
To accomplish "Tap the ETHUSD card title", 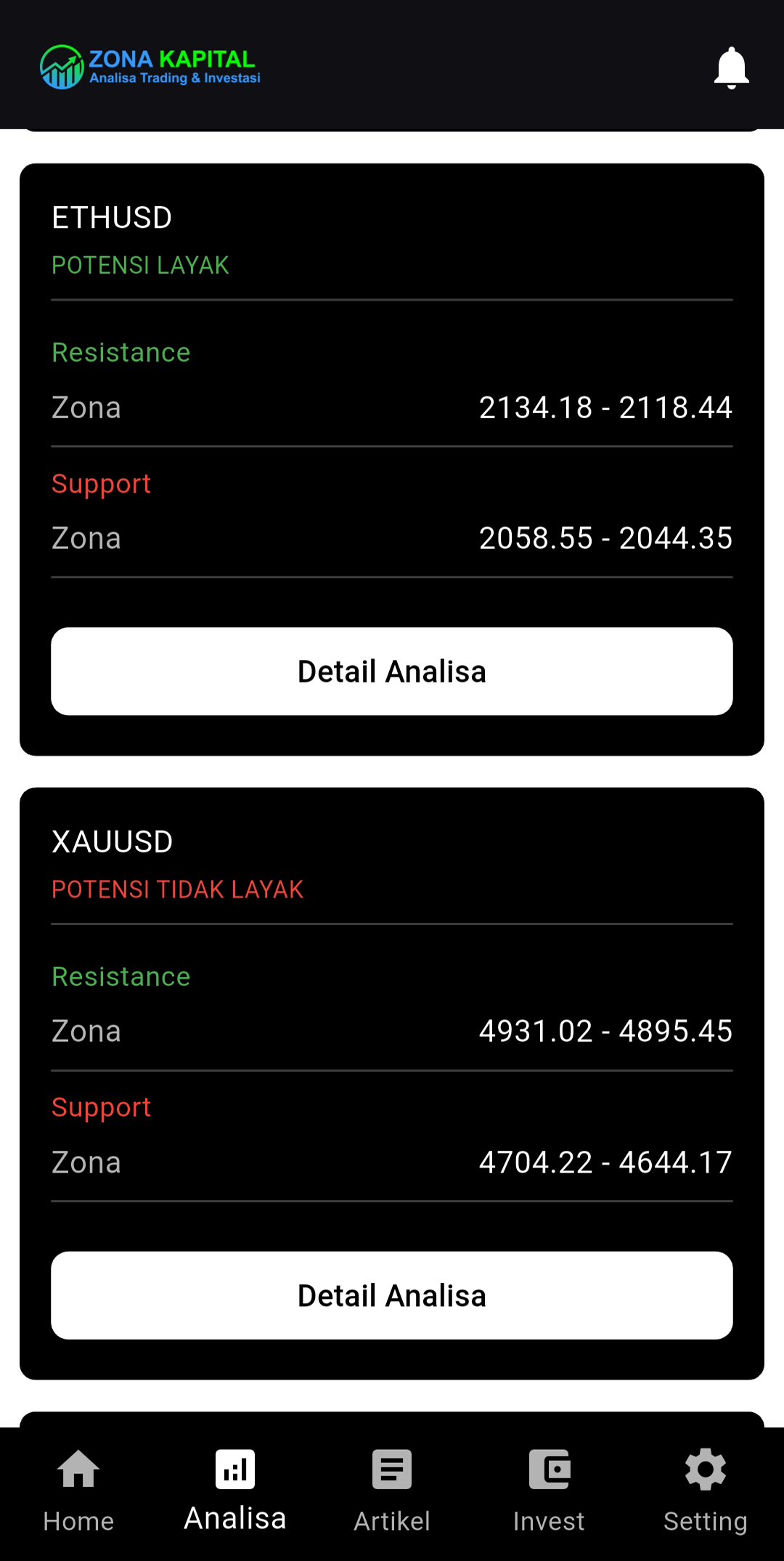I will (112, 217).
